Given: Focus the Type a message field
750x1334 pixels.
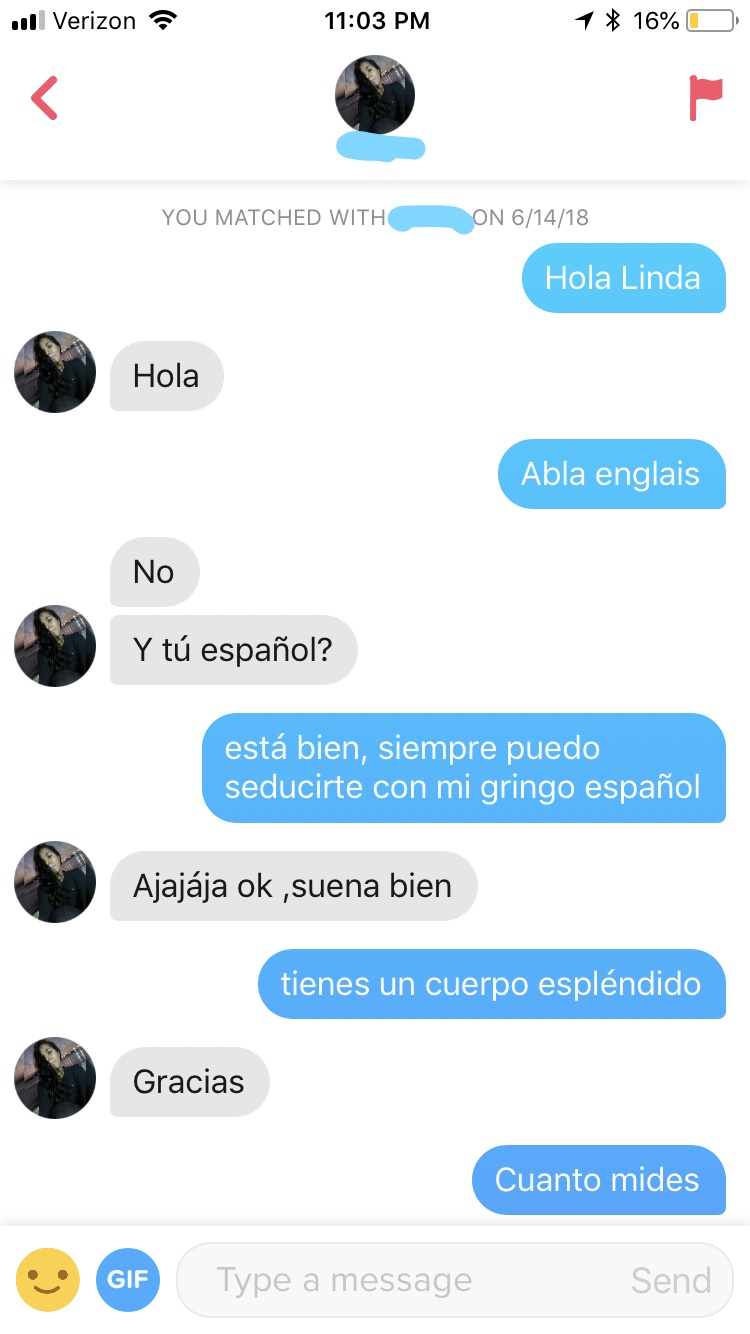Looking at the screenshot, I should click(400, 1279).
